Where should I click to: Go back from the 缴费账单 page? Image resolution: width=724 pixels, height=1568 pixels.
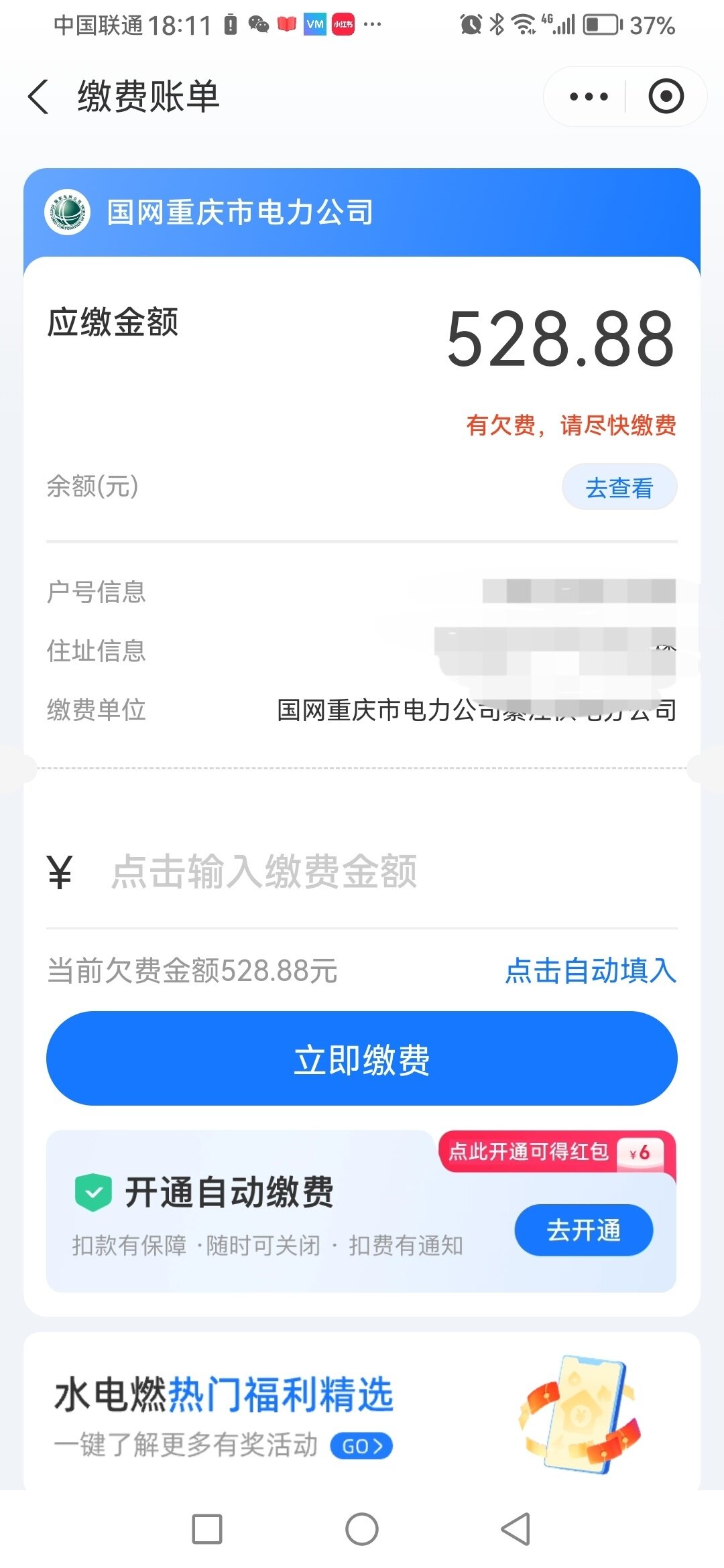click(x=39, y=97)
